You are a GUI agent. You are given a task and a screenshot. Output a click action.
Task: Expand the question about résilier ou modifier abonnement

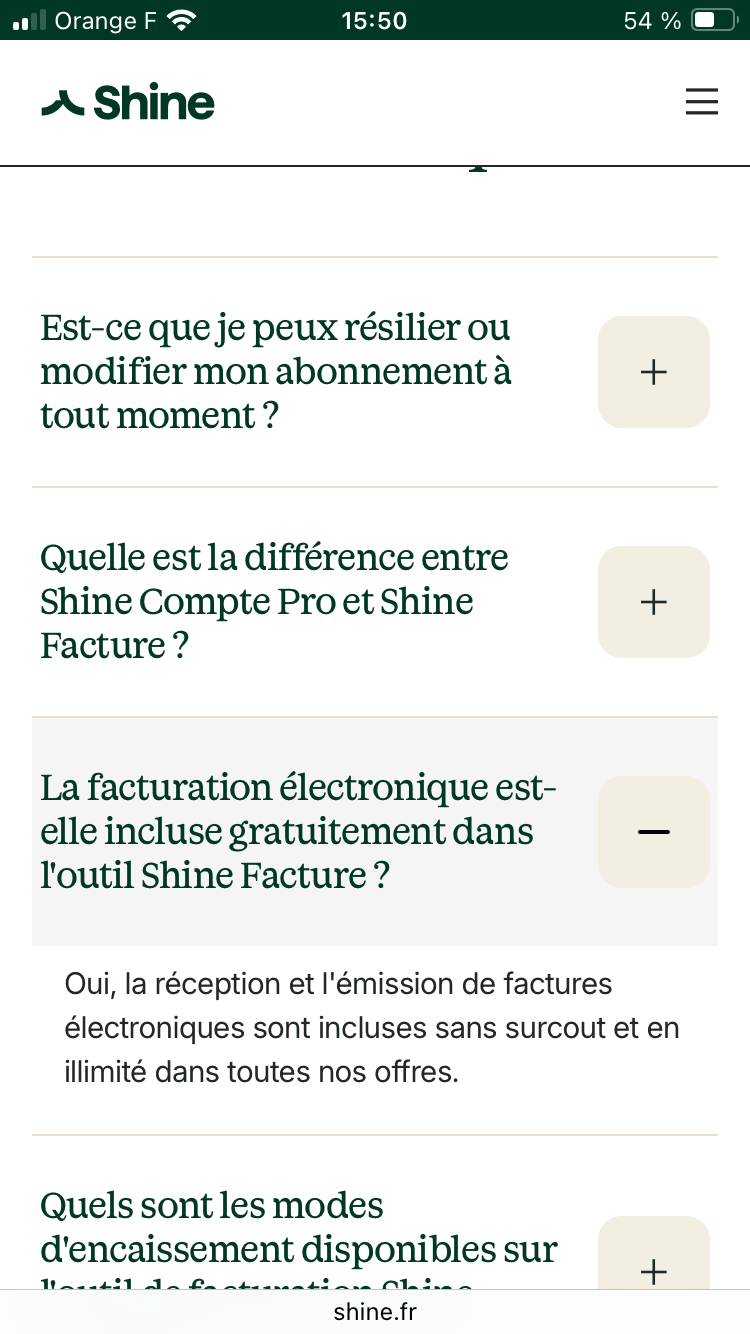[x=654, y=372]
